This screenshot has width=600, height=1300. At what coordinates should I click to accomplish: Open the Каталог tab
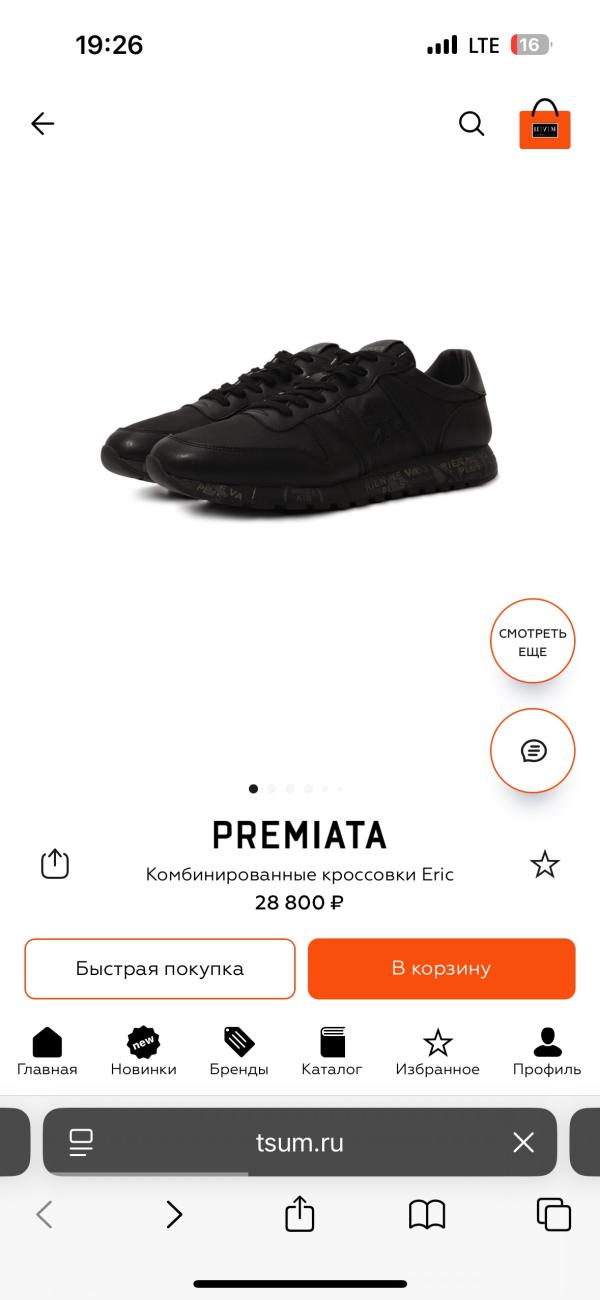[332, 1052]
